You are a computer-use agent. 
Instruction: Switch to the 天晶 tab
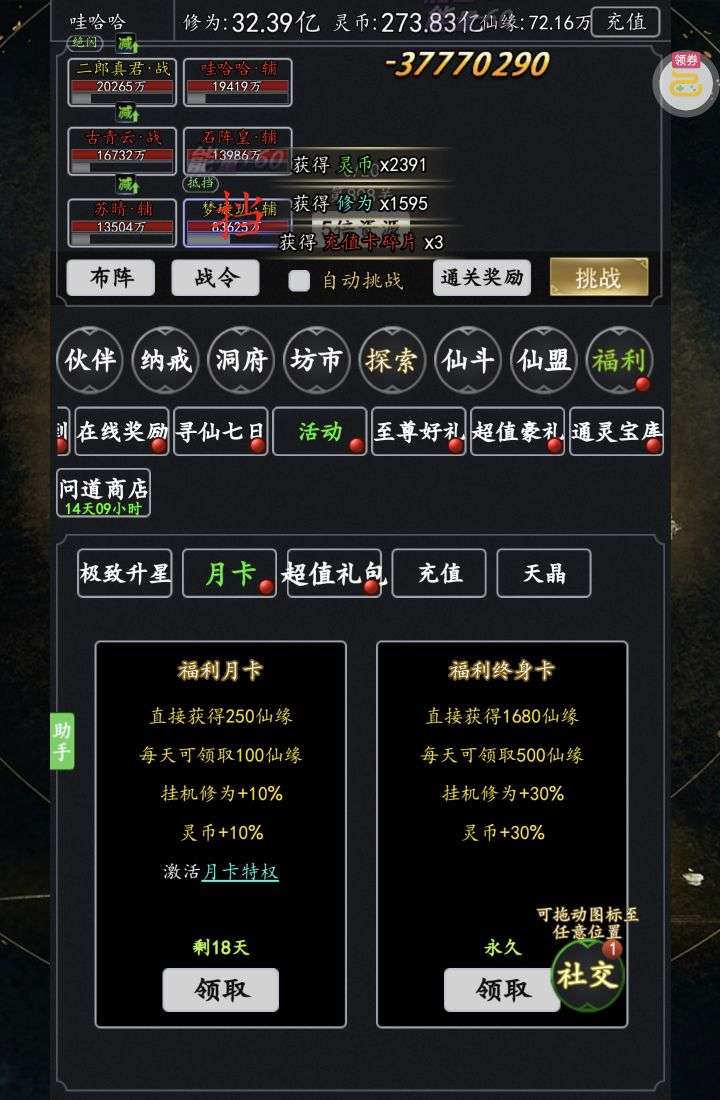(543, 573)
